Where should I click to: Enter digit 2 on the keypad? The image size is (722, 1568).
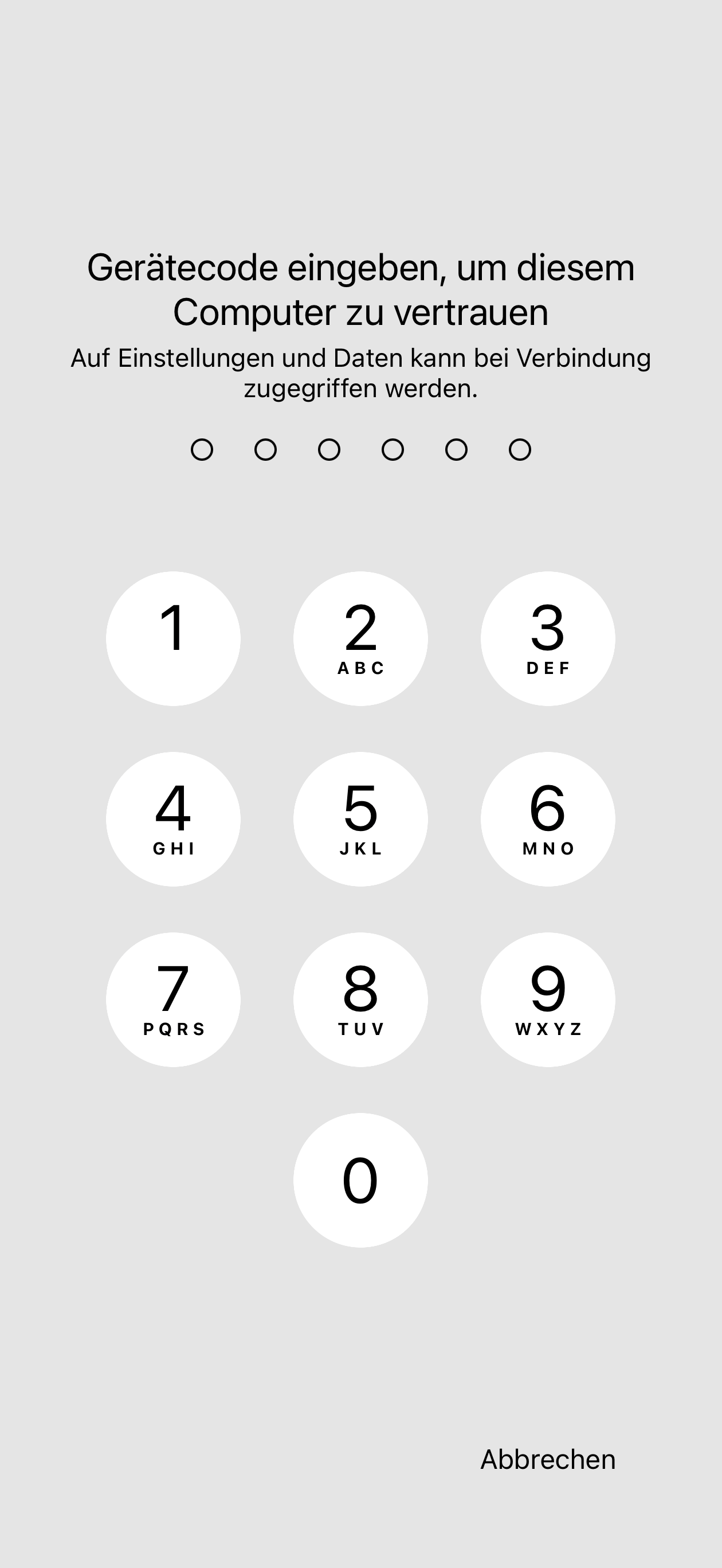coord(360,638)
